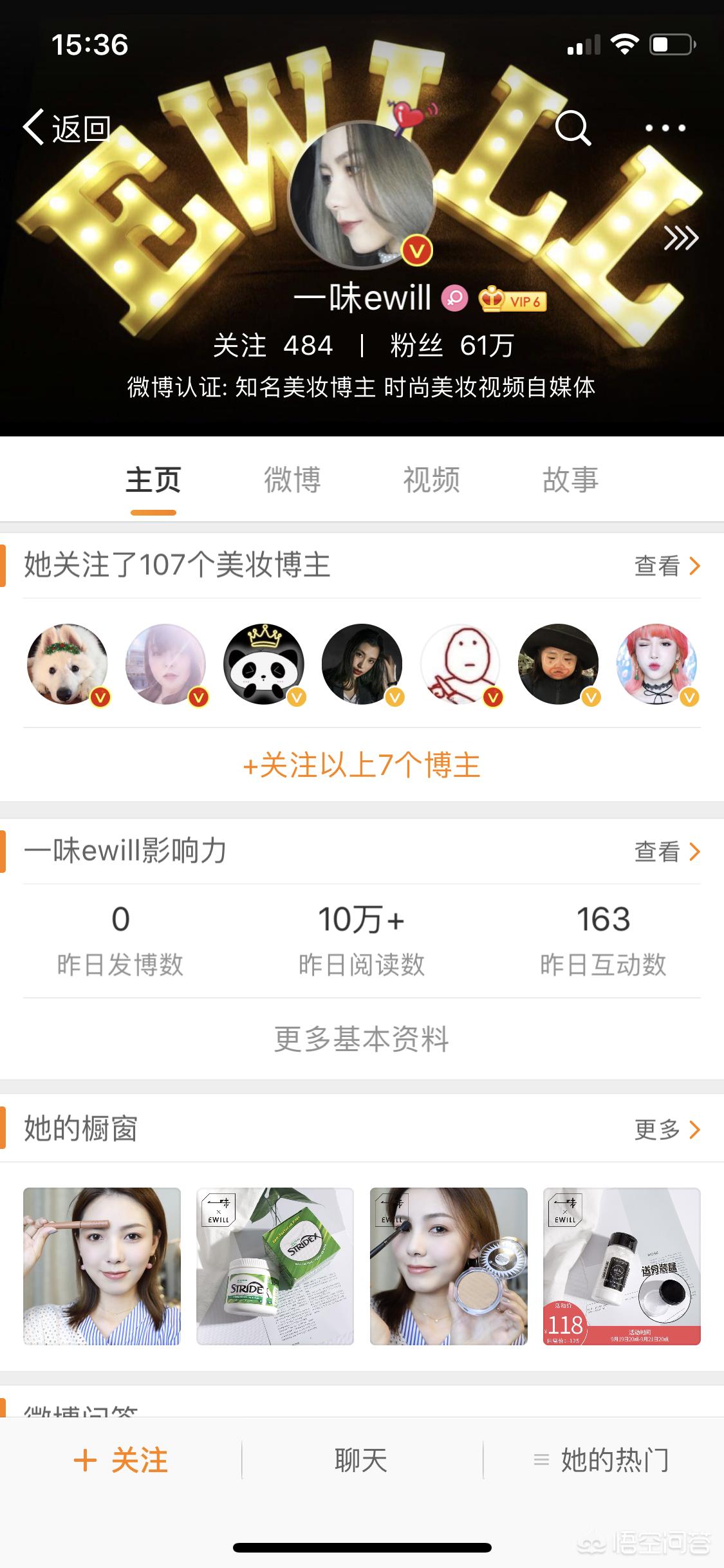Open the Stridex product in the showcase

coord(275,1266)
